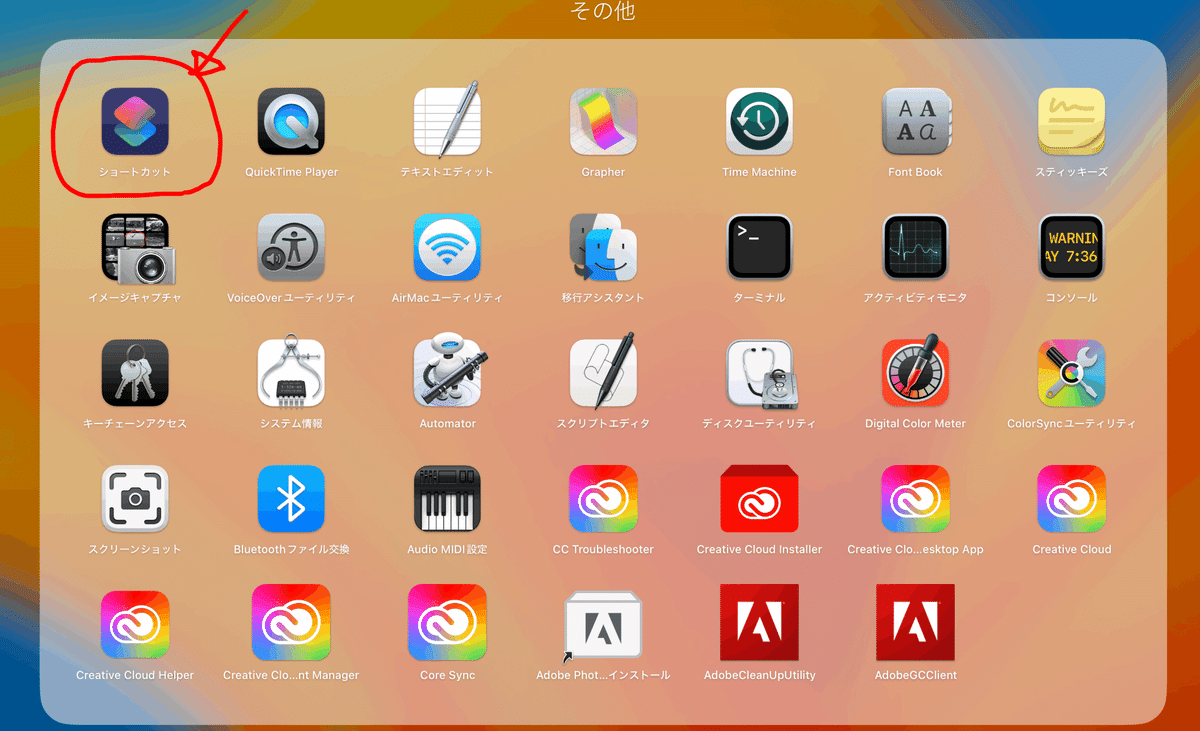Viewport: 1200px width, 731px height.
Task: Launch Automator
Action: [447, 374]
